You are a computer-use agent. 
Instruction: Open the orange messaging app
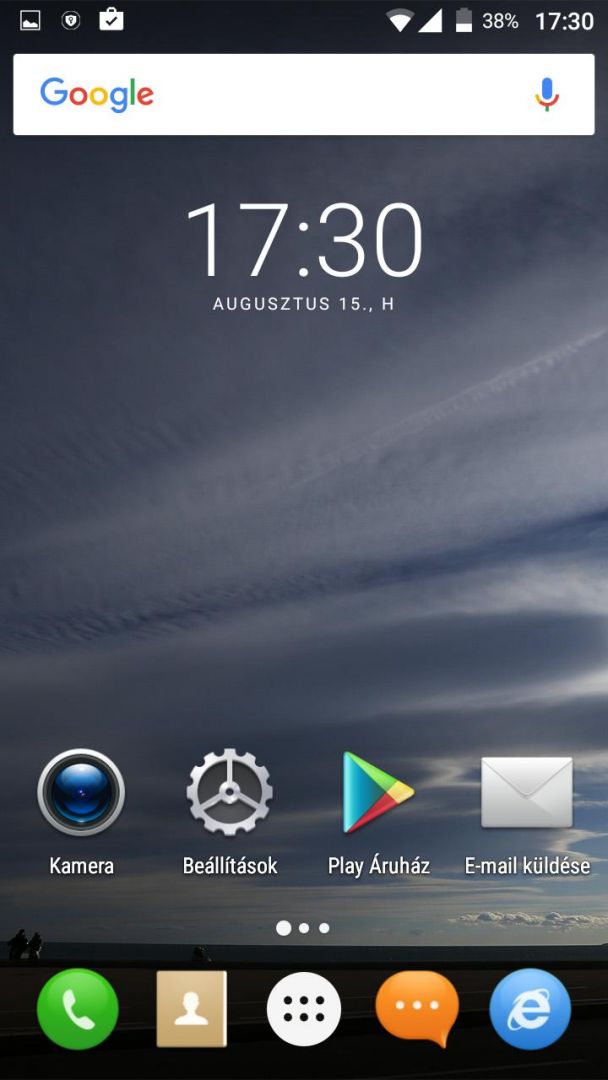tap(417, 1009)
